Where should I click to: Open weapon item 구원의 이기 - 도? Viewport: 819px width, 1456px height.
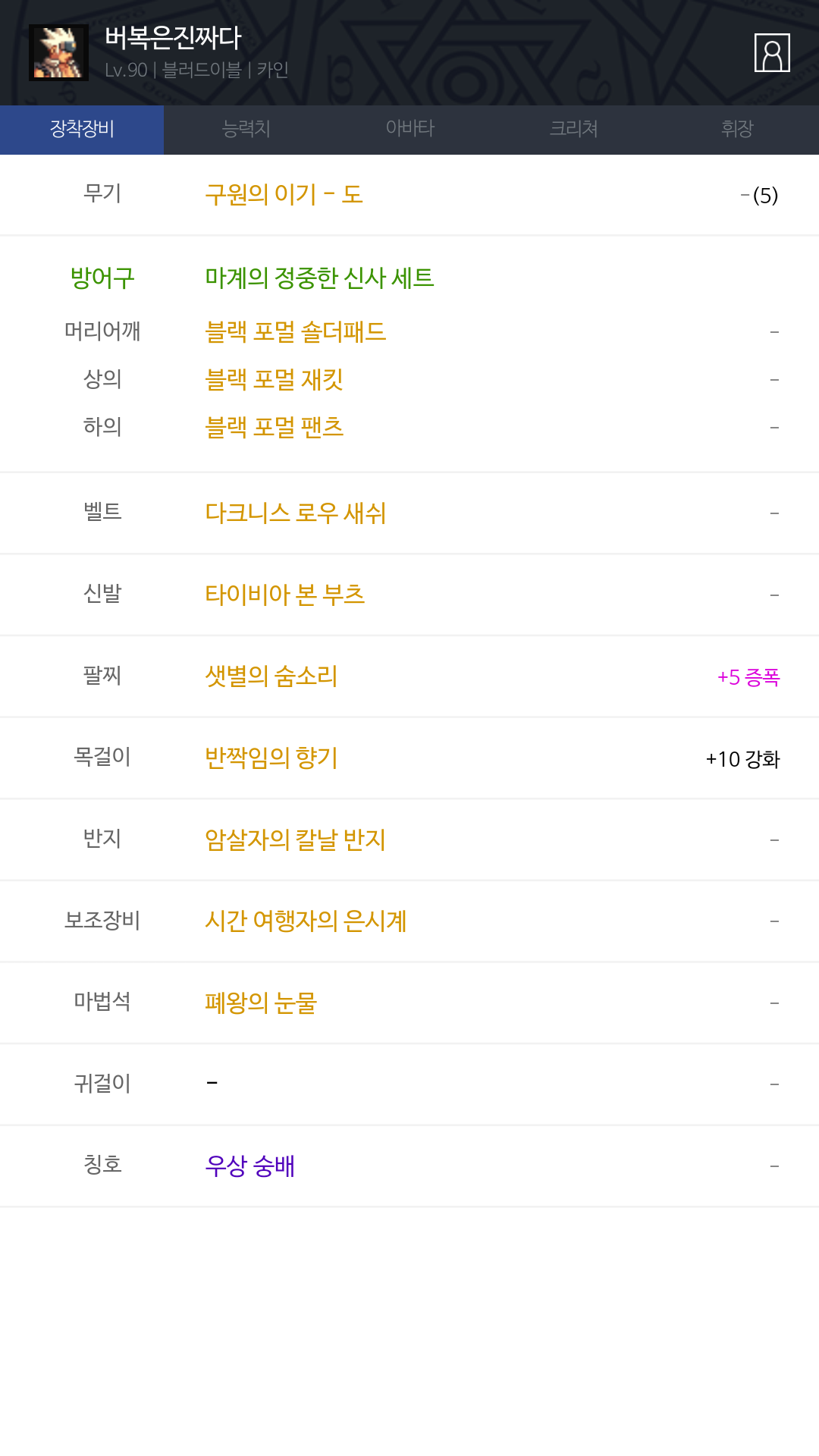[284, 195]
